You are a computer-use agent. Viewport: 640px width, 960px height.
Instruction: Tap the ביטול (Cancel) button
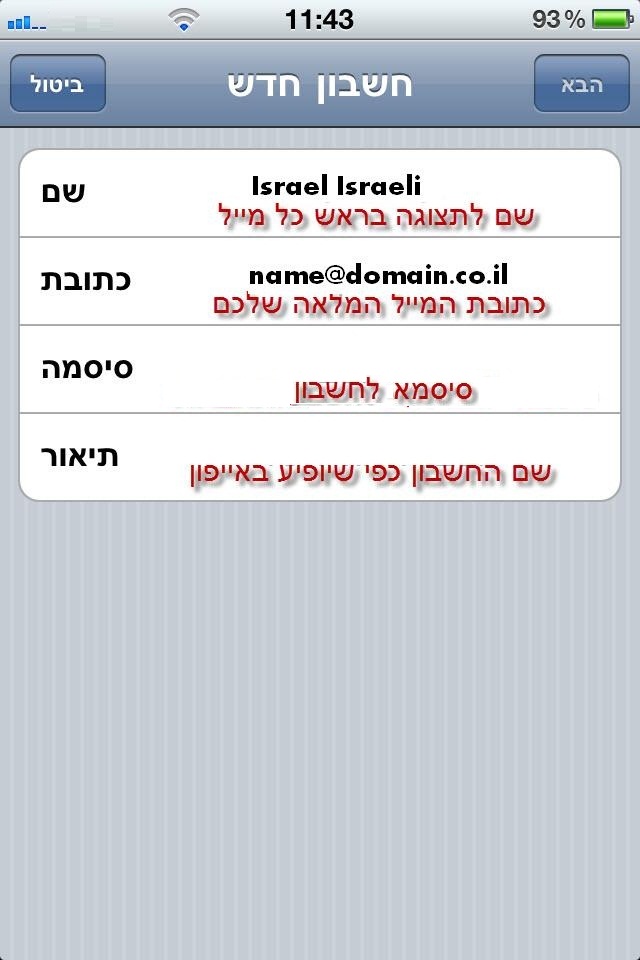[58, 83]
